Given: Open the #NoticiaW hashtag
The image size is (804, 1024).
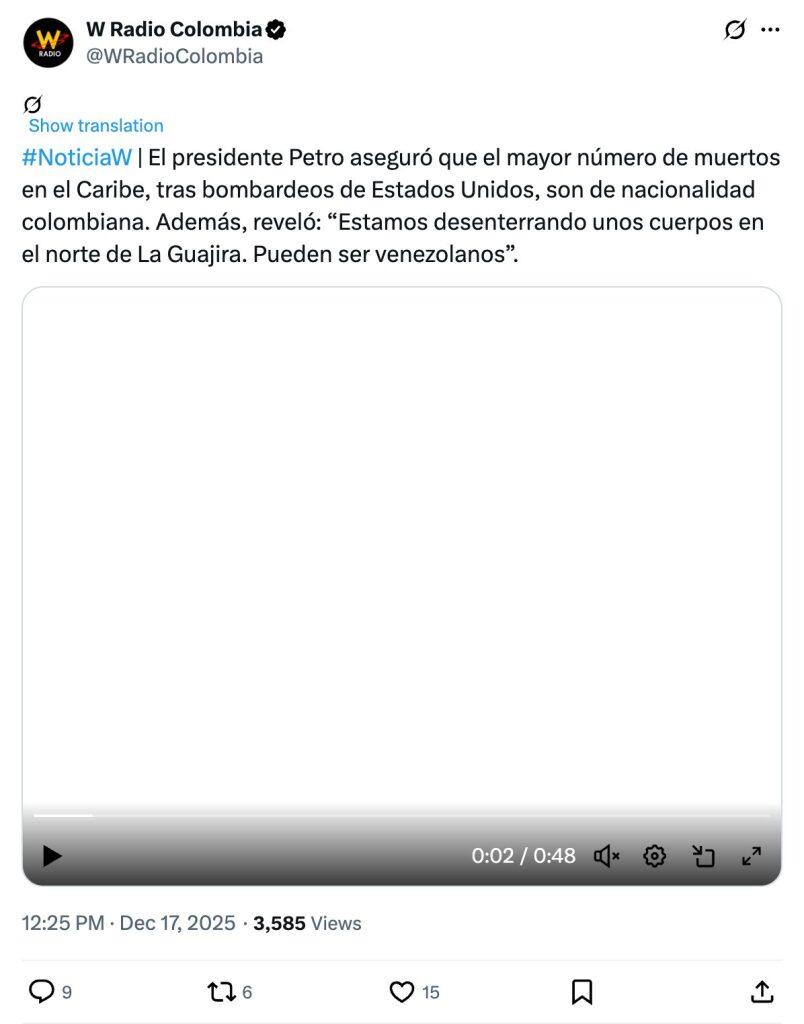Looking at the screenshot, I should (x=76, y=158).
